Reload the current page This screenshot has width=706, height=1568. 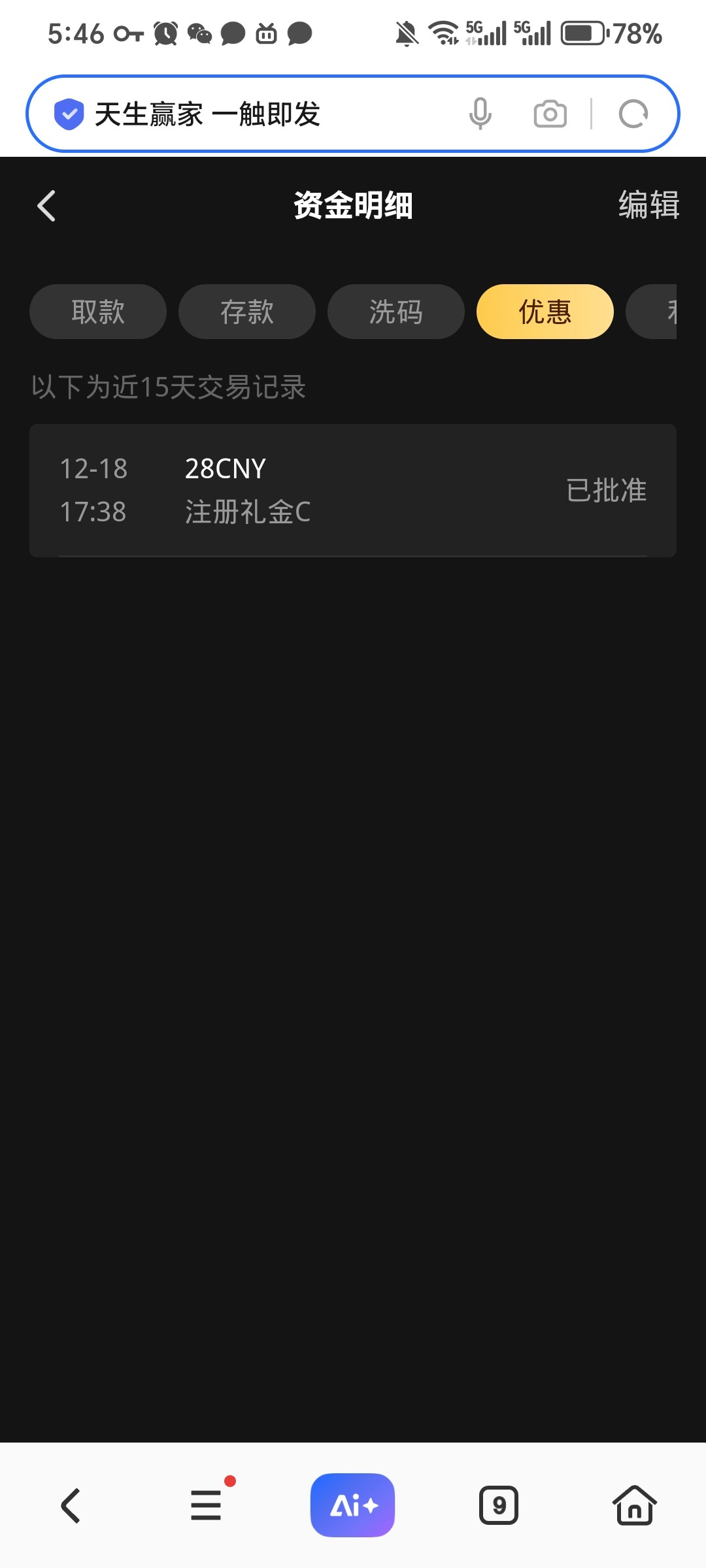coord(633,114)
